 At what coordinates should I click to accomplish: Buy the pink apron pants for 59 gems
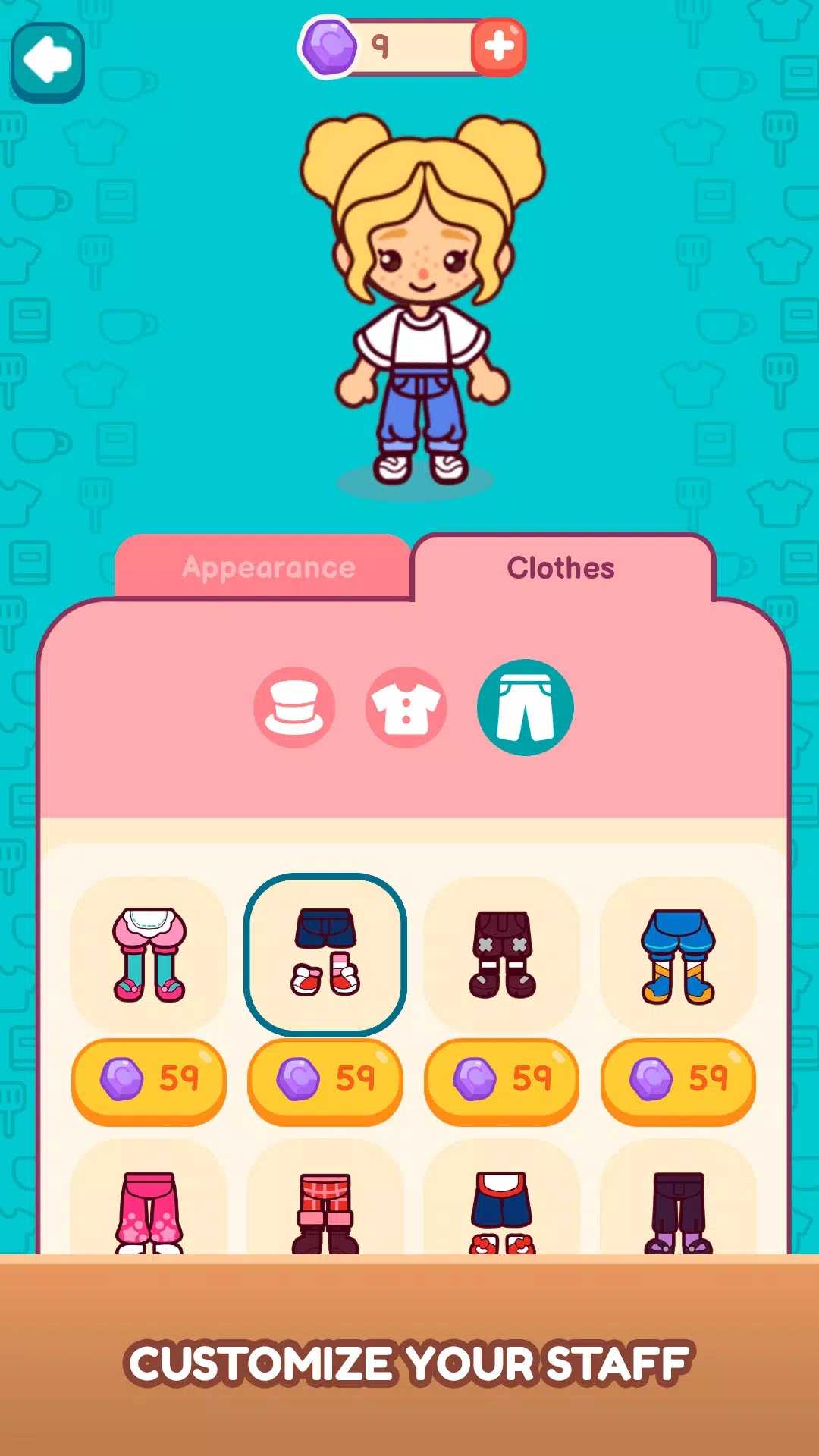(149, 1080)
